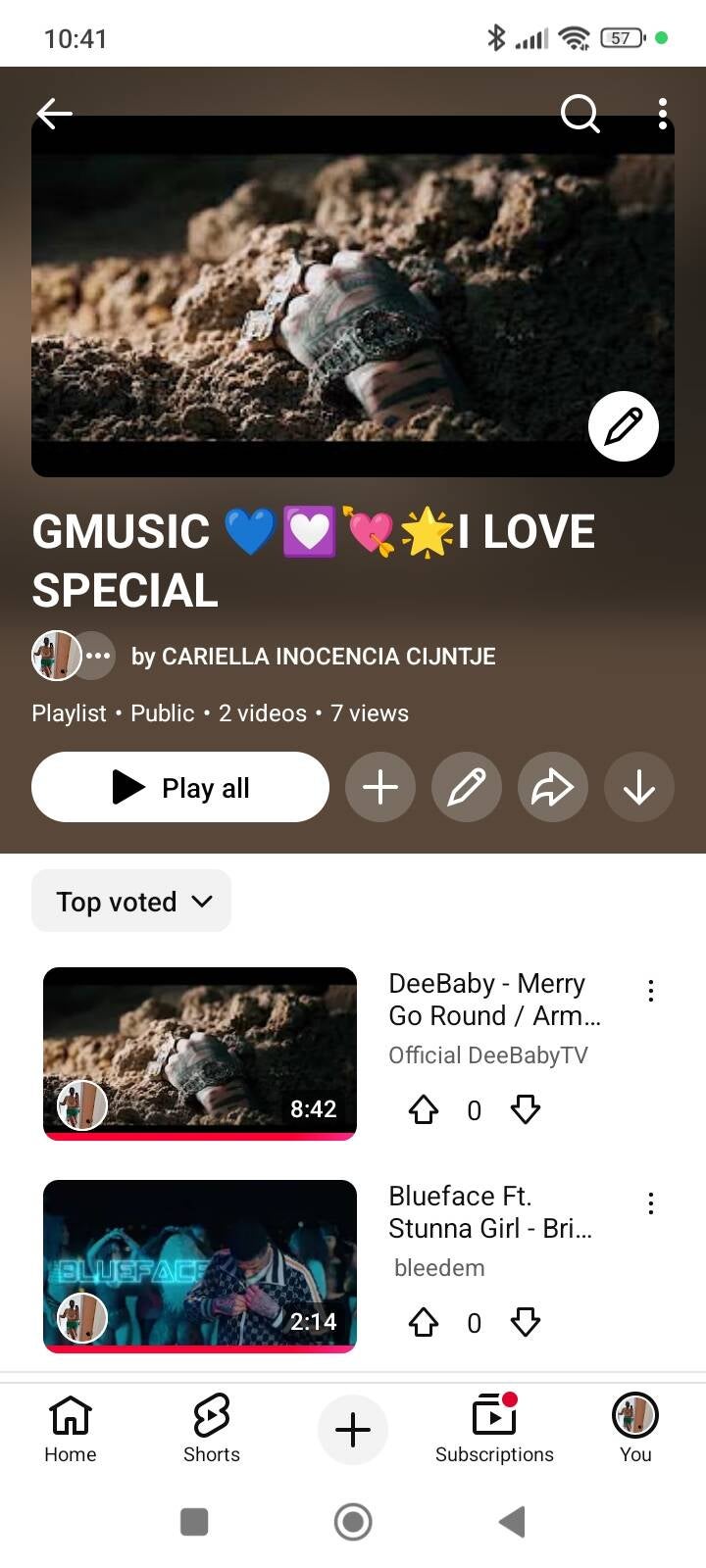Open the playlist overflow menu at top

click(663, 114)
